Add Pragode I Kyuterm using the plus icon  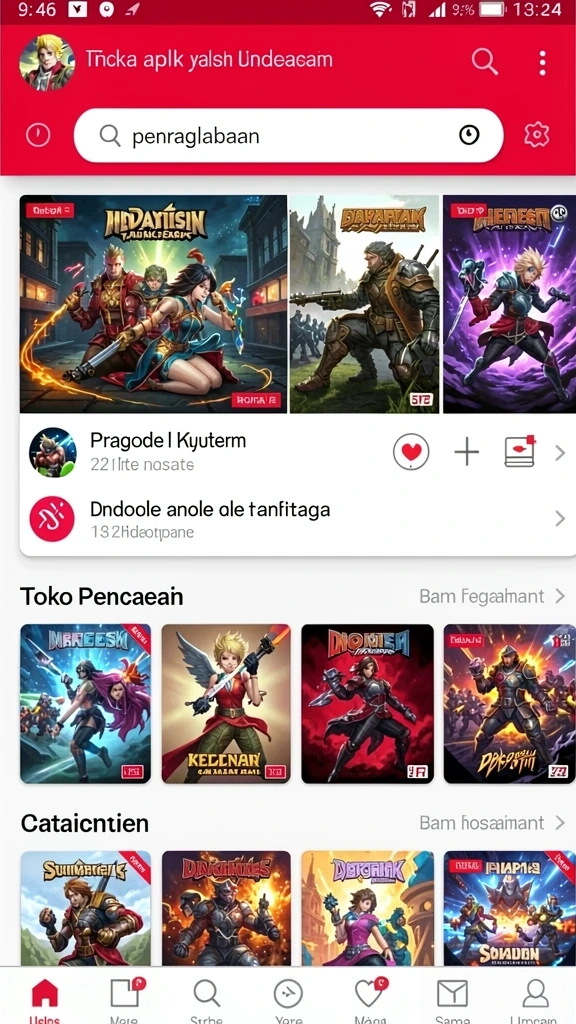466,452
